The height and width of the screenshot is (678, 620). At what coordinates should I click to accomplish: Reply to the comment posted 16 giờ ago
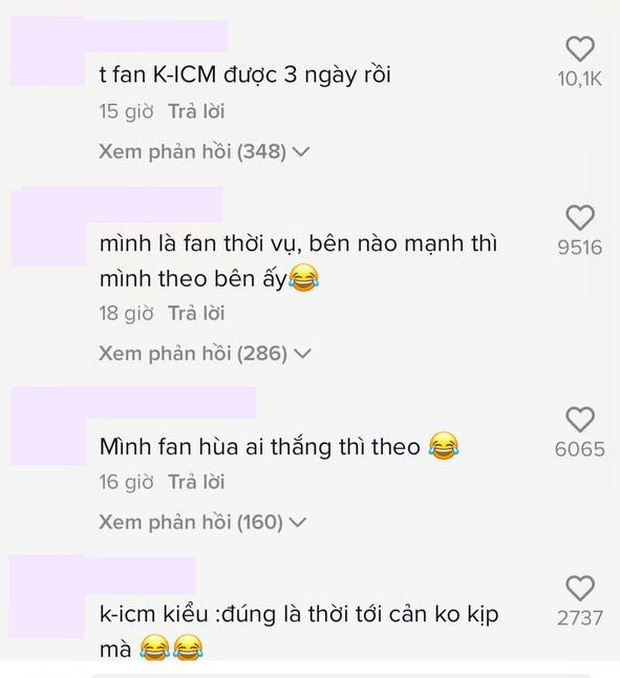click(196, 482)
